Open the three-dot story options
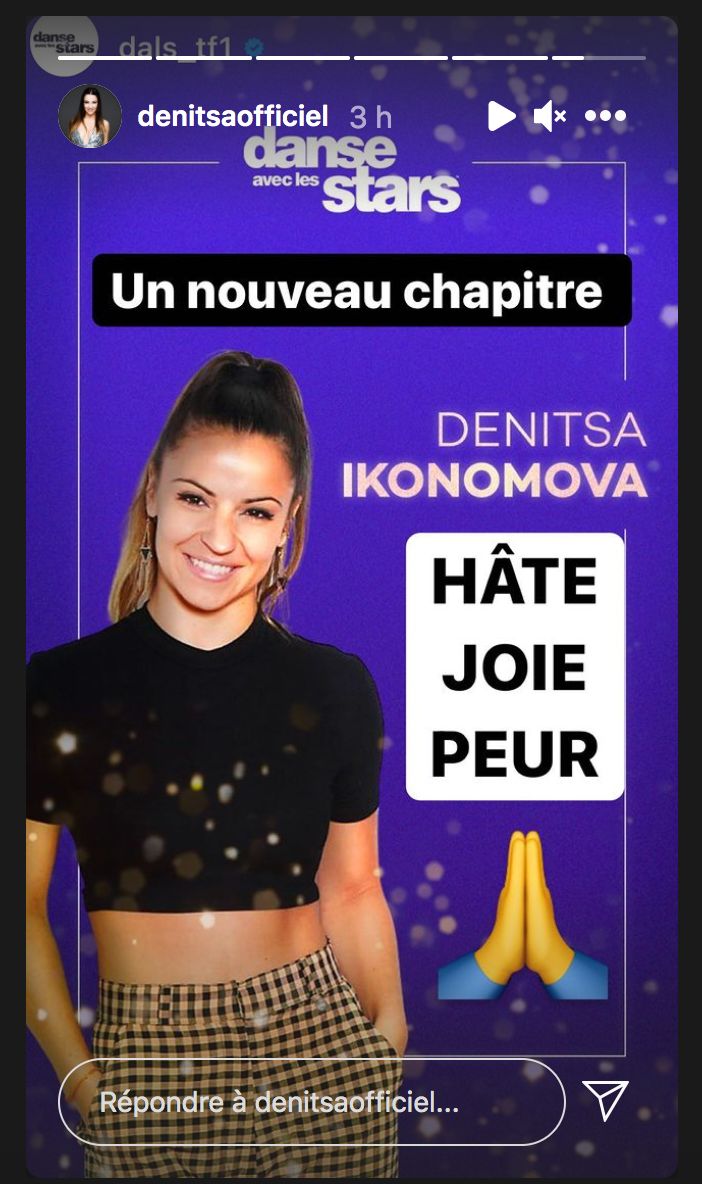The width and height of the screenshot is (702, 1184). click(x=605, y=117)
